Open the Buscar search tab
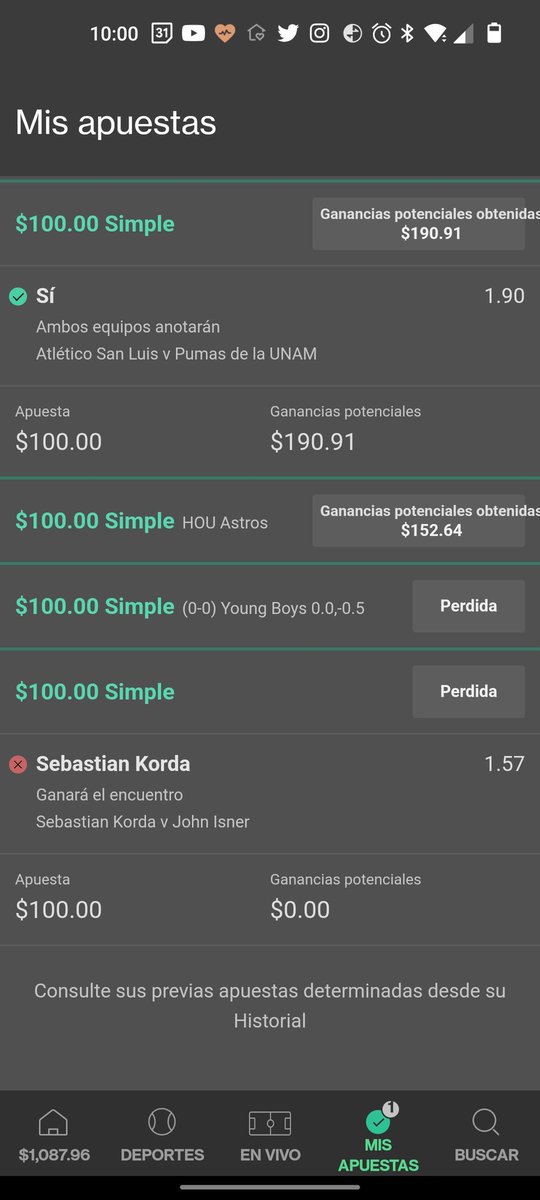The width and height of the screenshot is (540, 1200). (x=486, y=1137)
